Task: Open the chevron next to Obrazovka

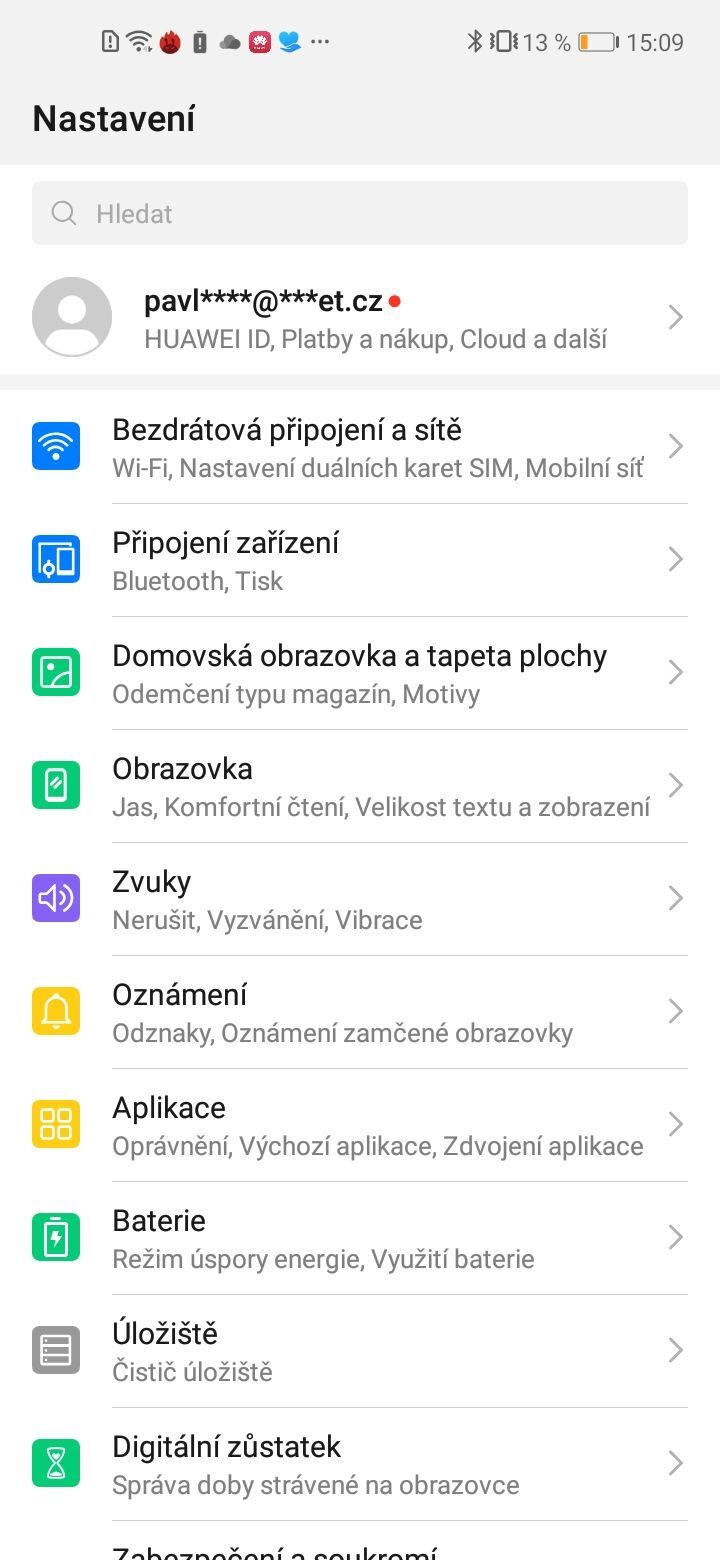Action: click(x=674, y=785)
